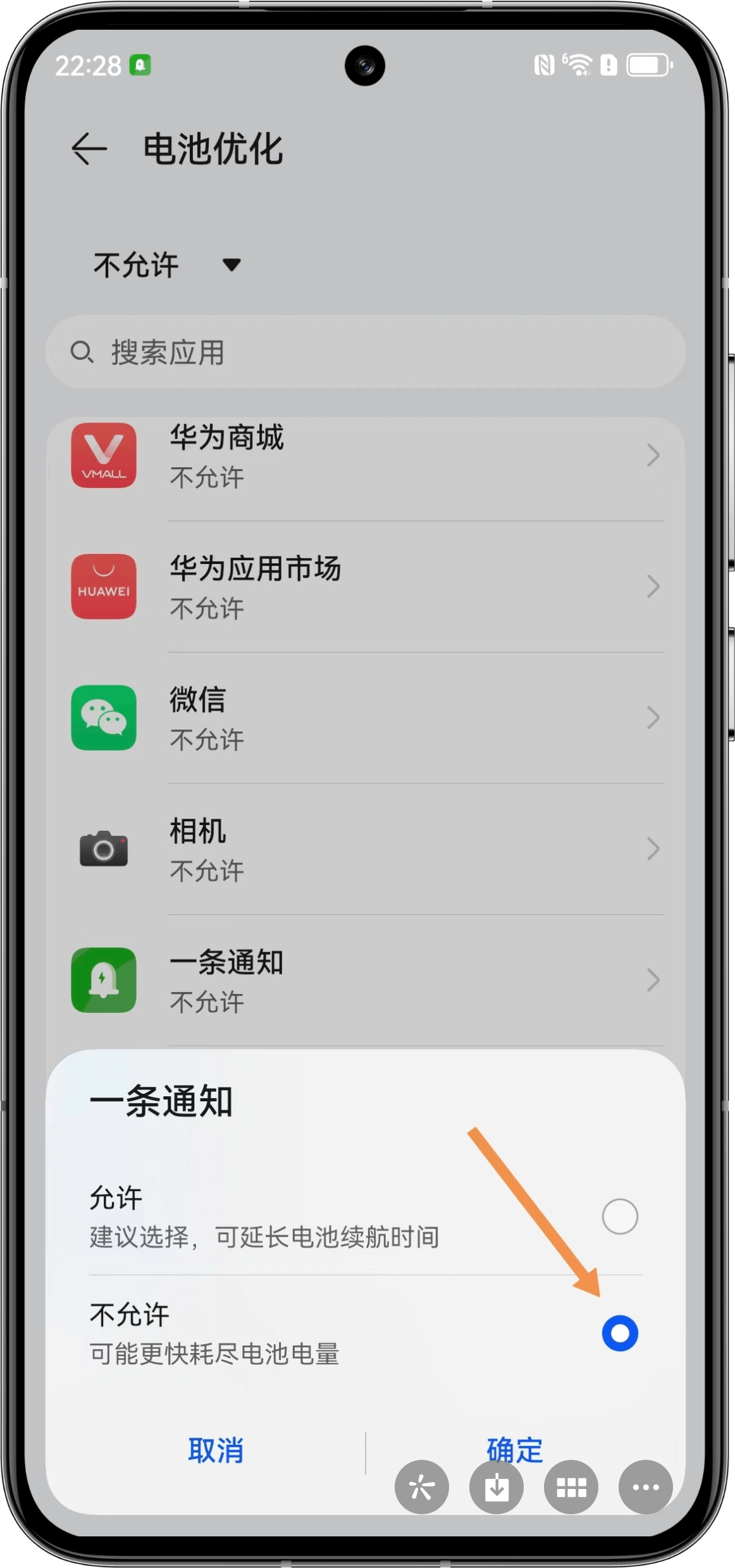Open 微信 battery optimization setting

click(366, 718)
